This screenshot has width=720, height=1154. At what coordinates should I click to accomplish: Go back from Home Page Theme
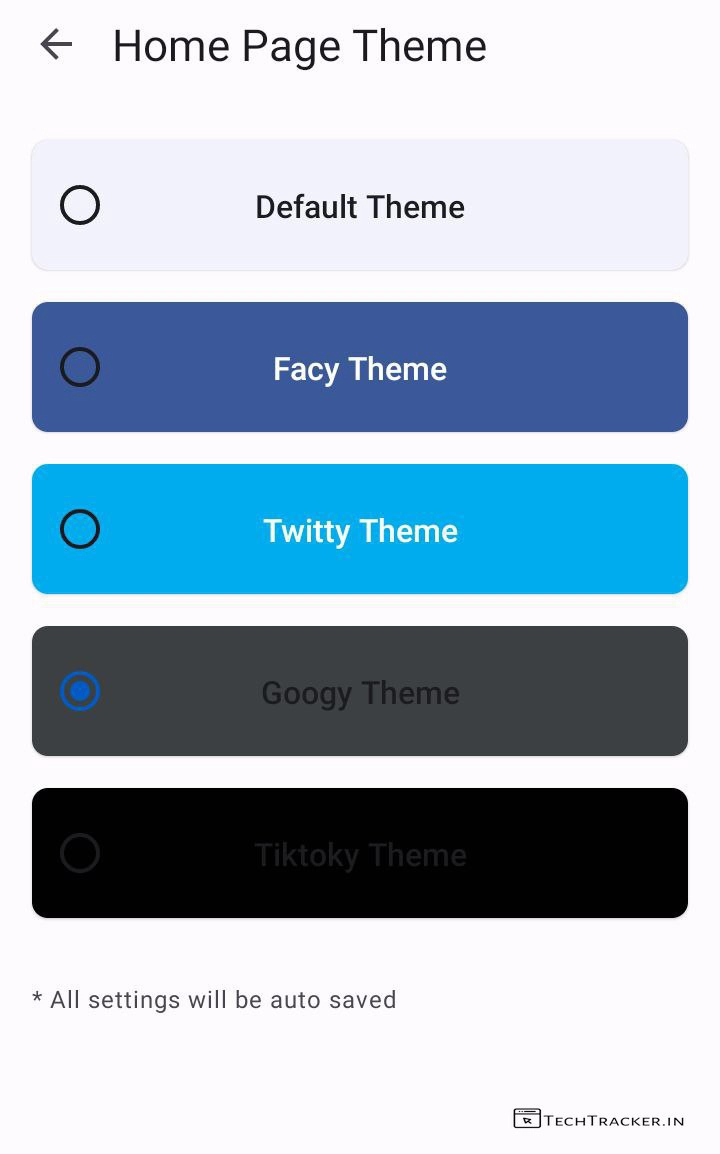pos(56,45)
